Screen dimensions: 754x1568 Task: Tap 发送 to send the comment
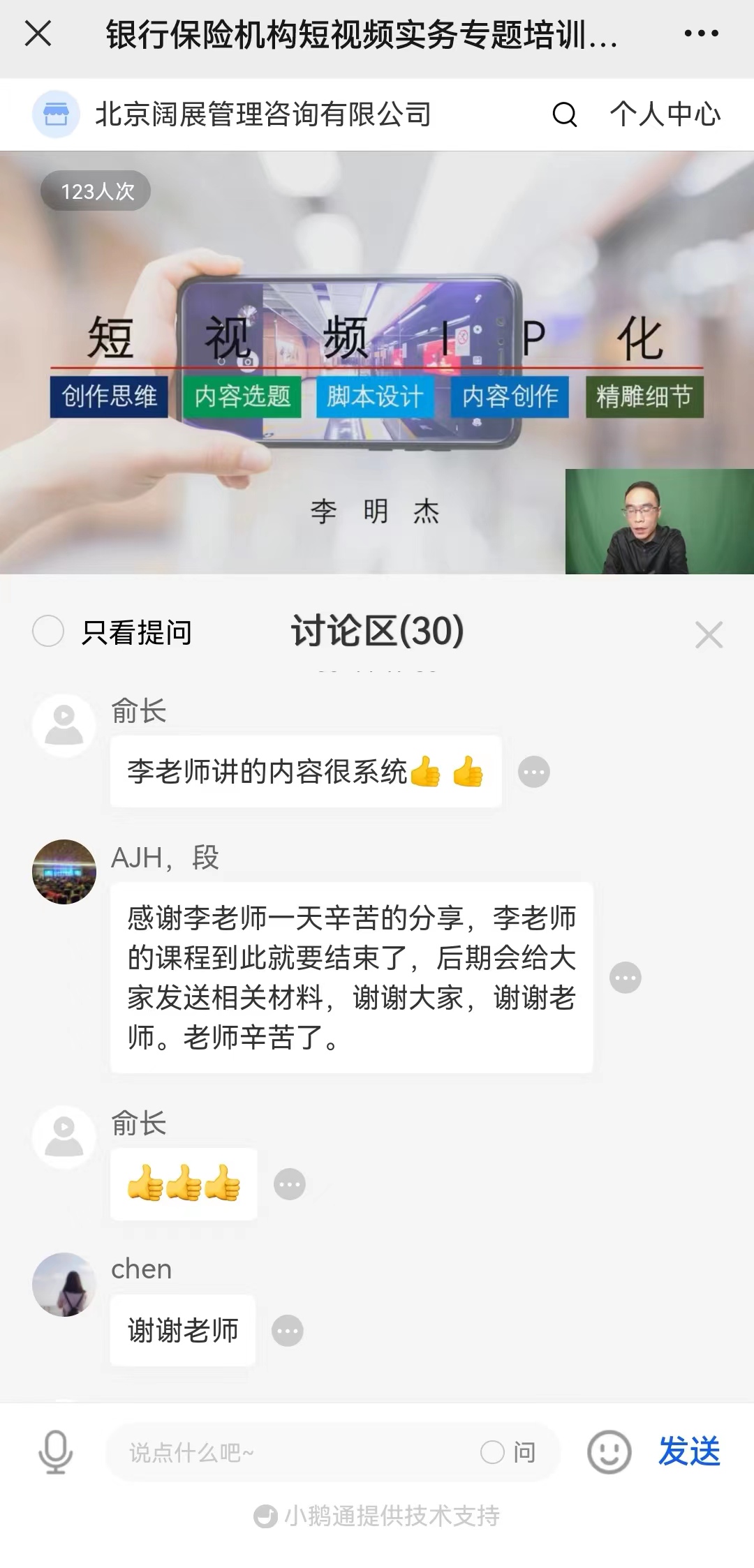[x=689, y=1451]
